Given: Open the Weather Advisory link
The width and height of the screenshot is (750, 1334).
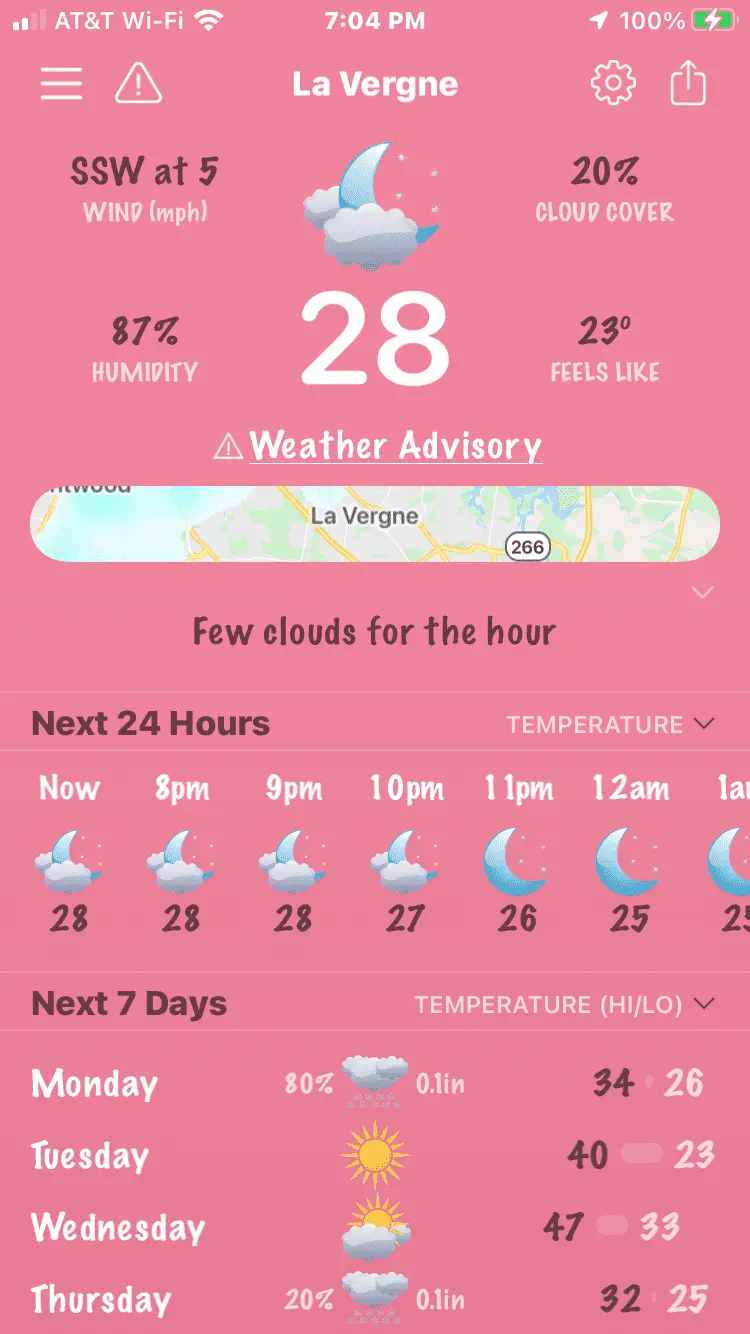Looking at the screenshot, I should click(x=394, y=445).
